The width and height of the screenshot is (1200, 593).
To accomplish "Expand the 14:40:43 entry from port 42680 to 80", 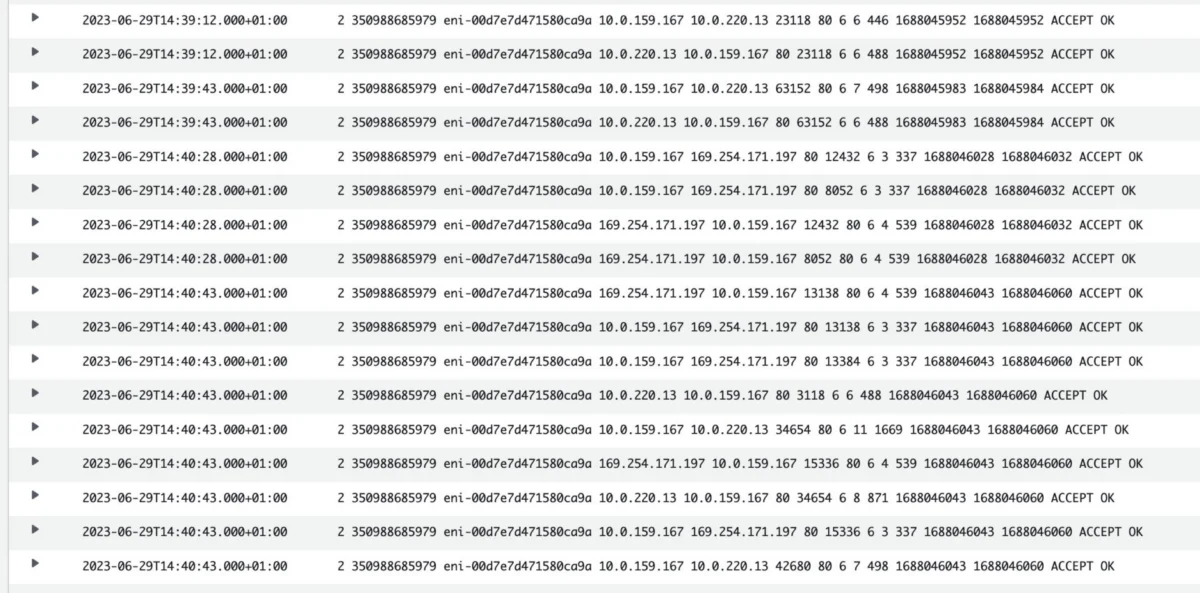I will pos(35,563).
